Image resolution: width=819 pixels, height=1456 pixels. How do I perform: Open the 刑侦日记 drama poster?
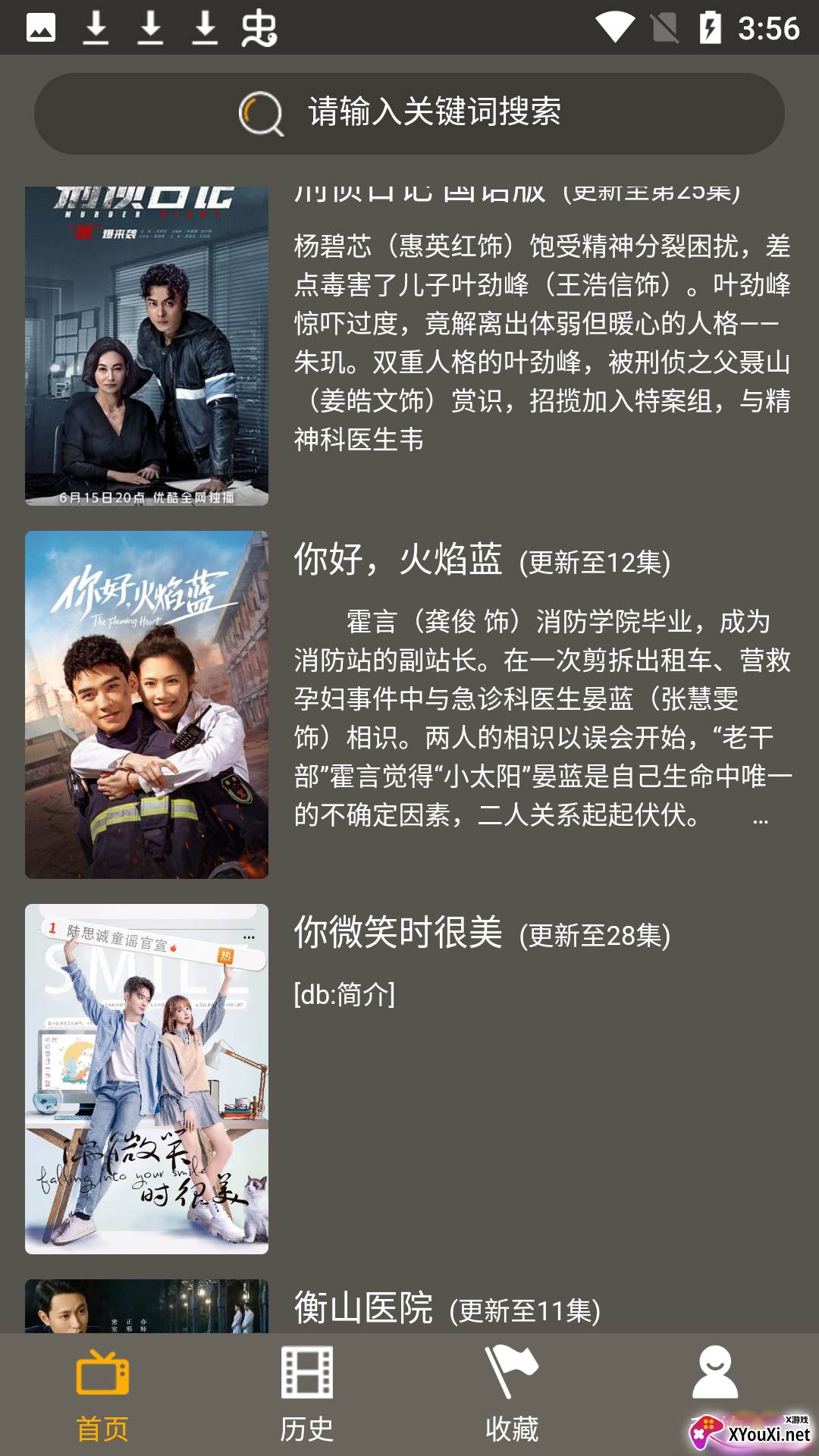146,346
